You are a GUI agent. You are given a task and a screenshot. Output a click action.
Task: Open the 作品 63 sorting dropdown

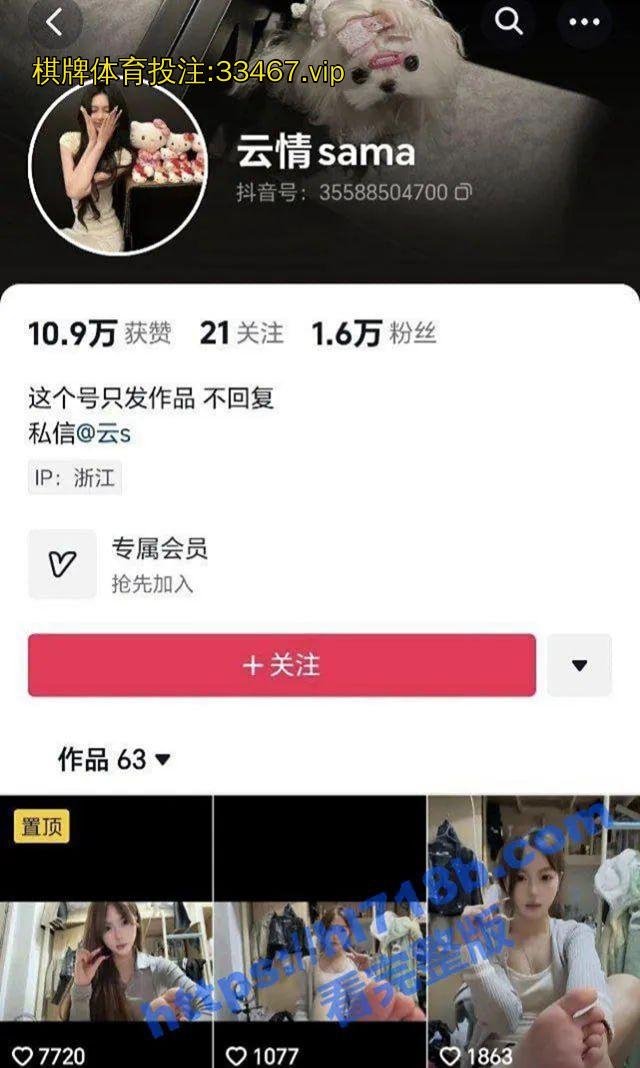click(115, 760)
